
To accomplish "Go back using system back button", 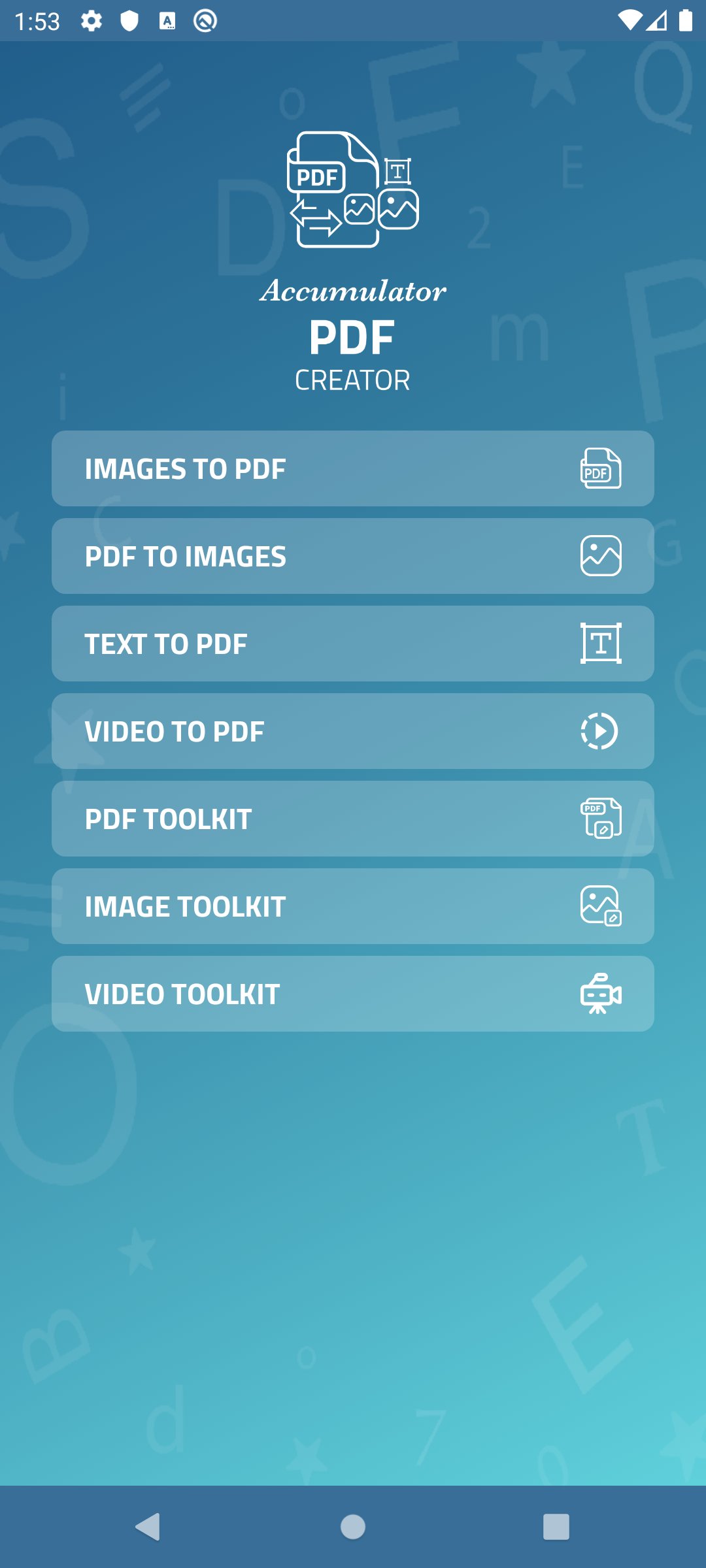I will point(148,1527).
